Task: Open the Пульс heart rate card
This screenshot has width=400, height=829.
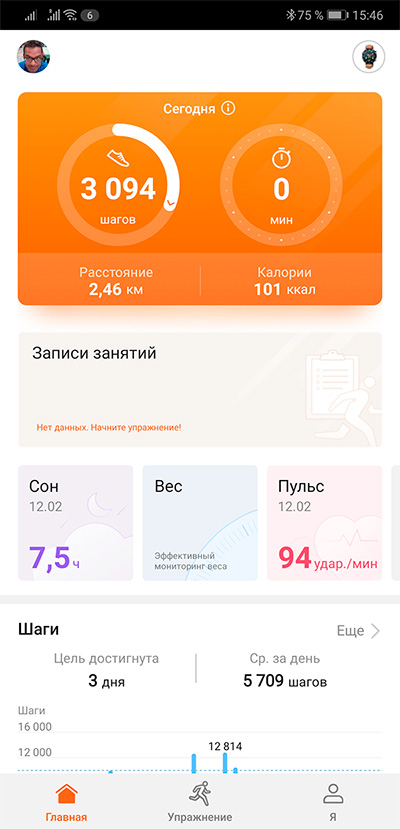Action: point(324,523)
